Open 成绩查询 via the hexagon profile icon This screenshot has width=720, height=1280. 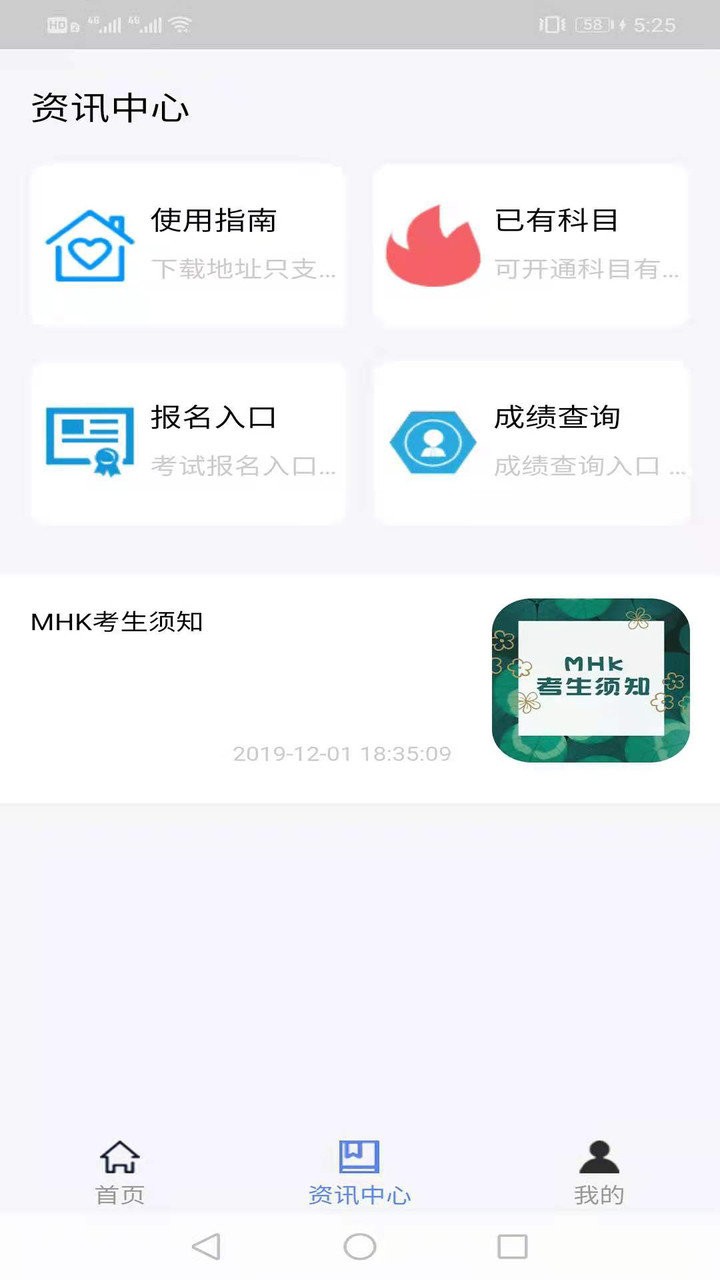(434, 440)
